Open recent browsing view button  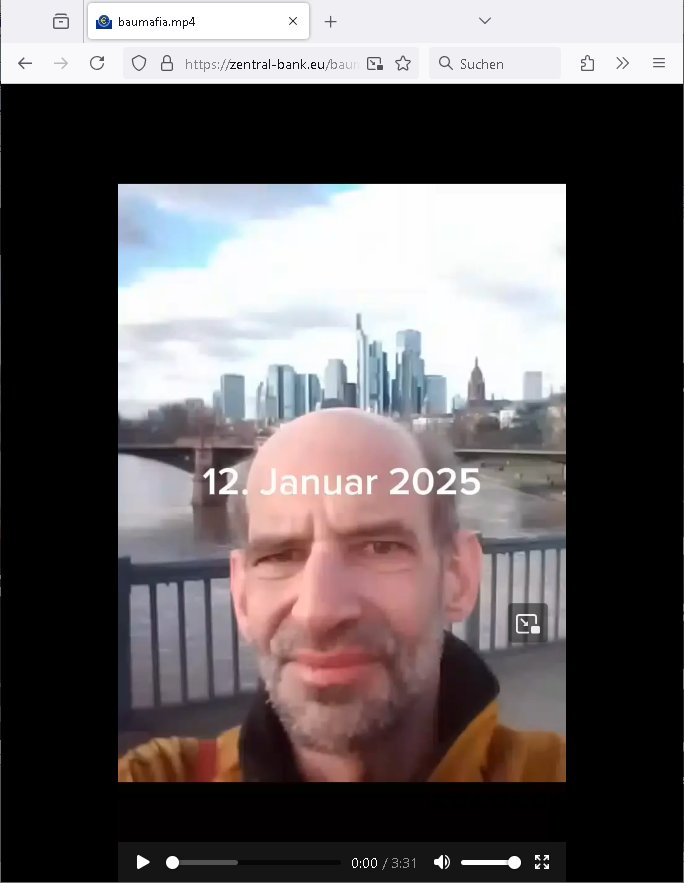point(61,21)
